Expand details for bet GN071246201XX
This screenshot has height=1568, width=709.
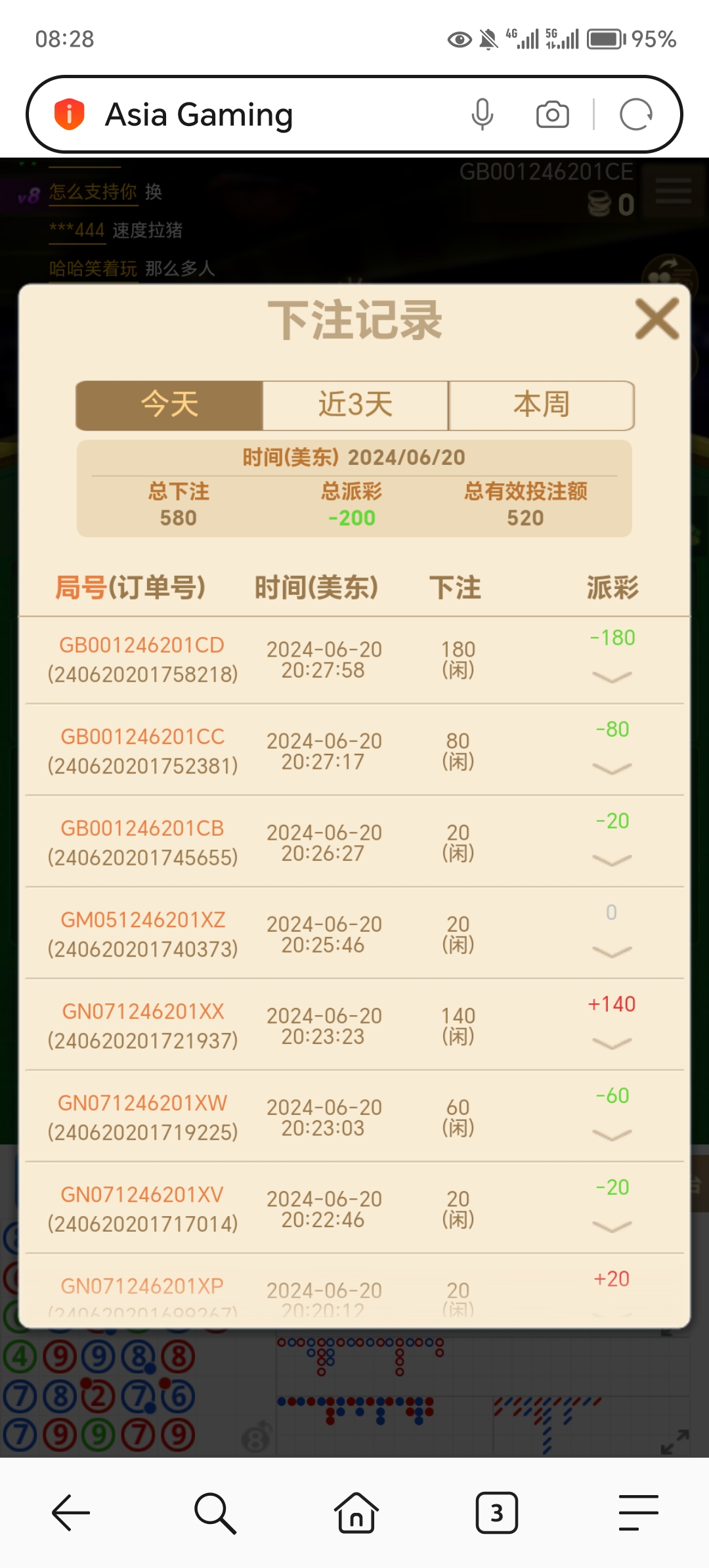(x=611, y=1043)
